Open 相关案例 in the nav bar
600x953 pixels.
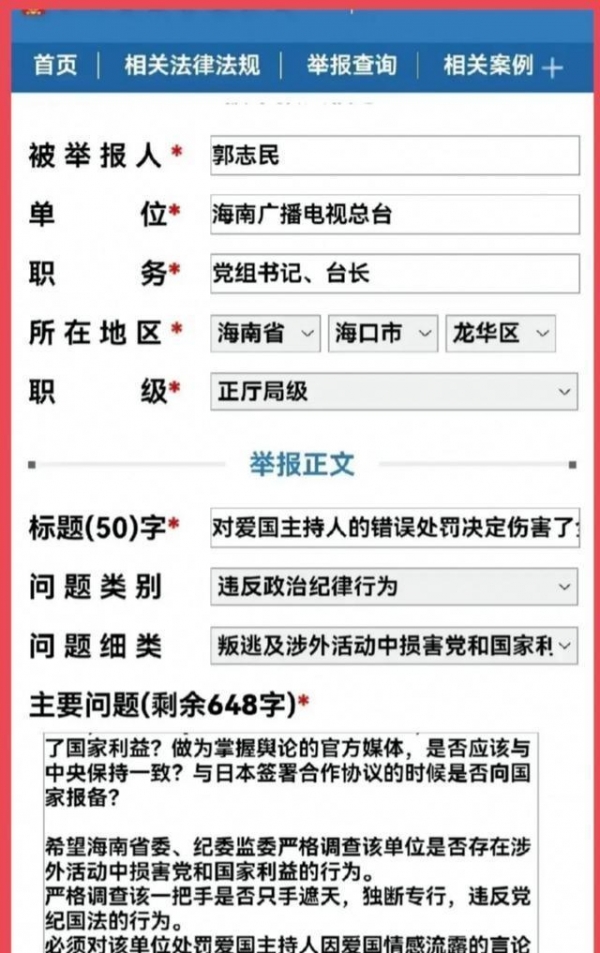pos(488,66)
